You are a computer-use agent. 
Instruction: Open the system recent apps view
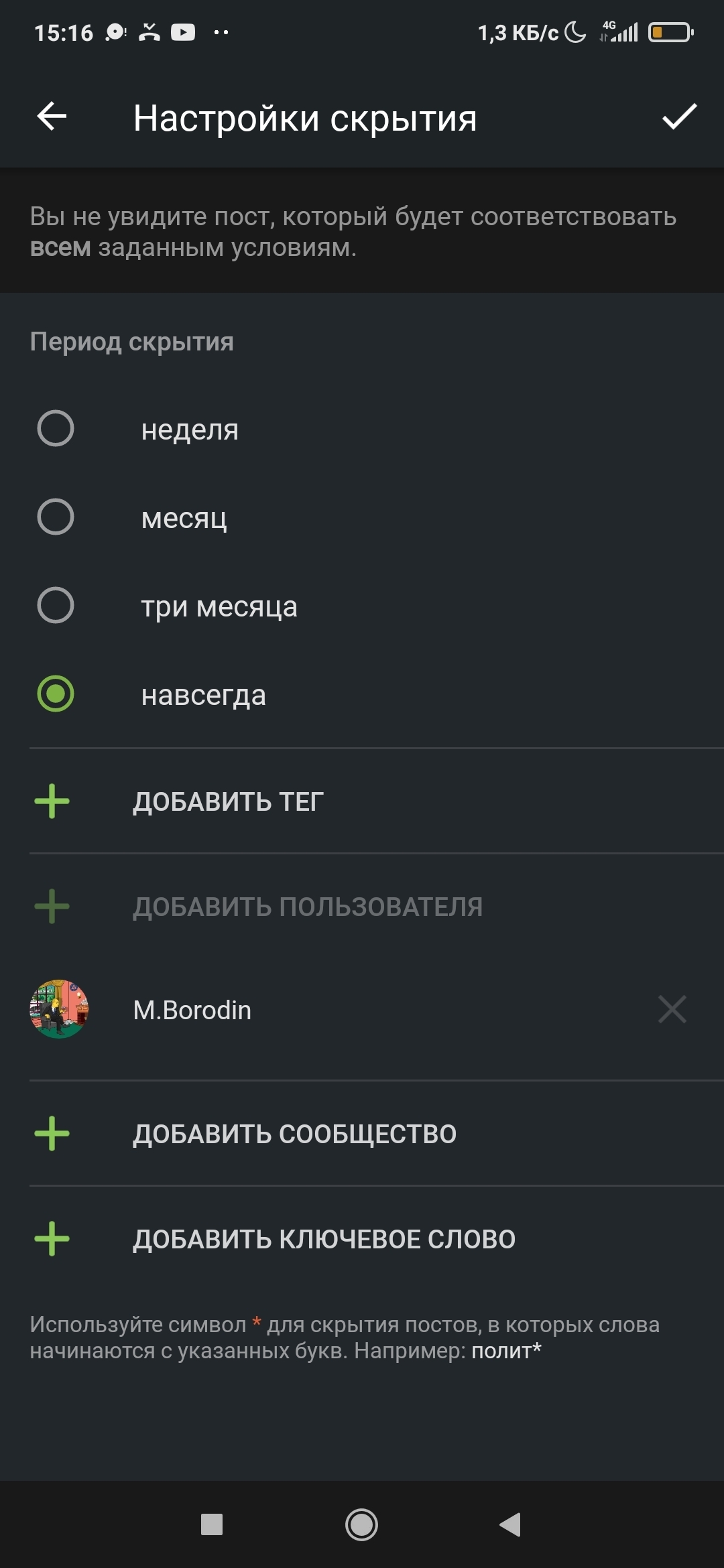click(x=212, y=1524)
